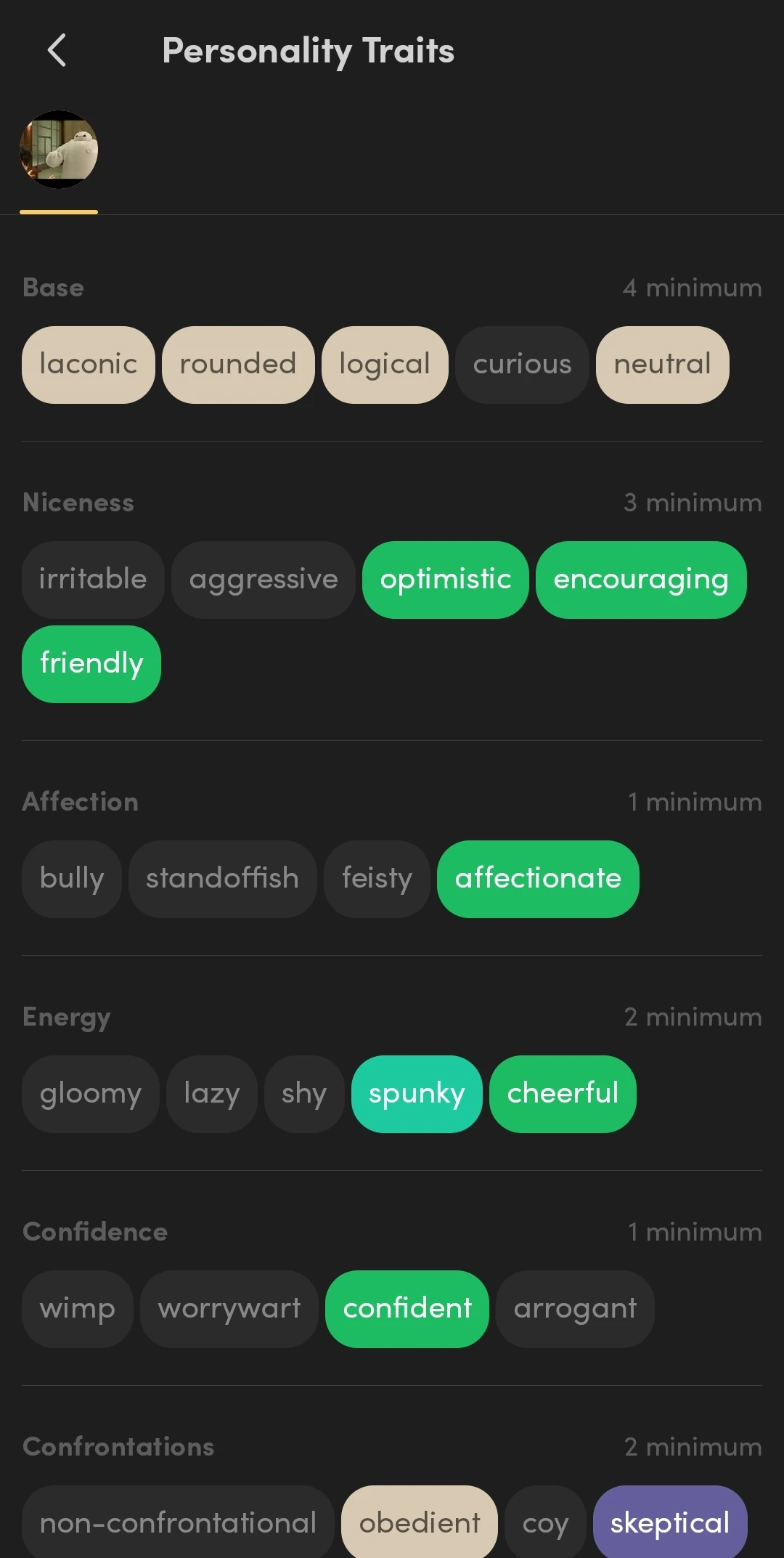The image size is (784, 1558).
Task: Enable the bully affection trait
Action: click(70, 879)
